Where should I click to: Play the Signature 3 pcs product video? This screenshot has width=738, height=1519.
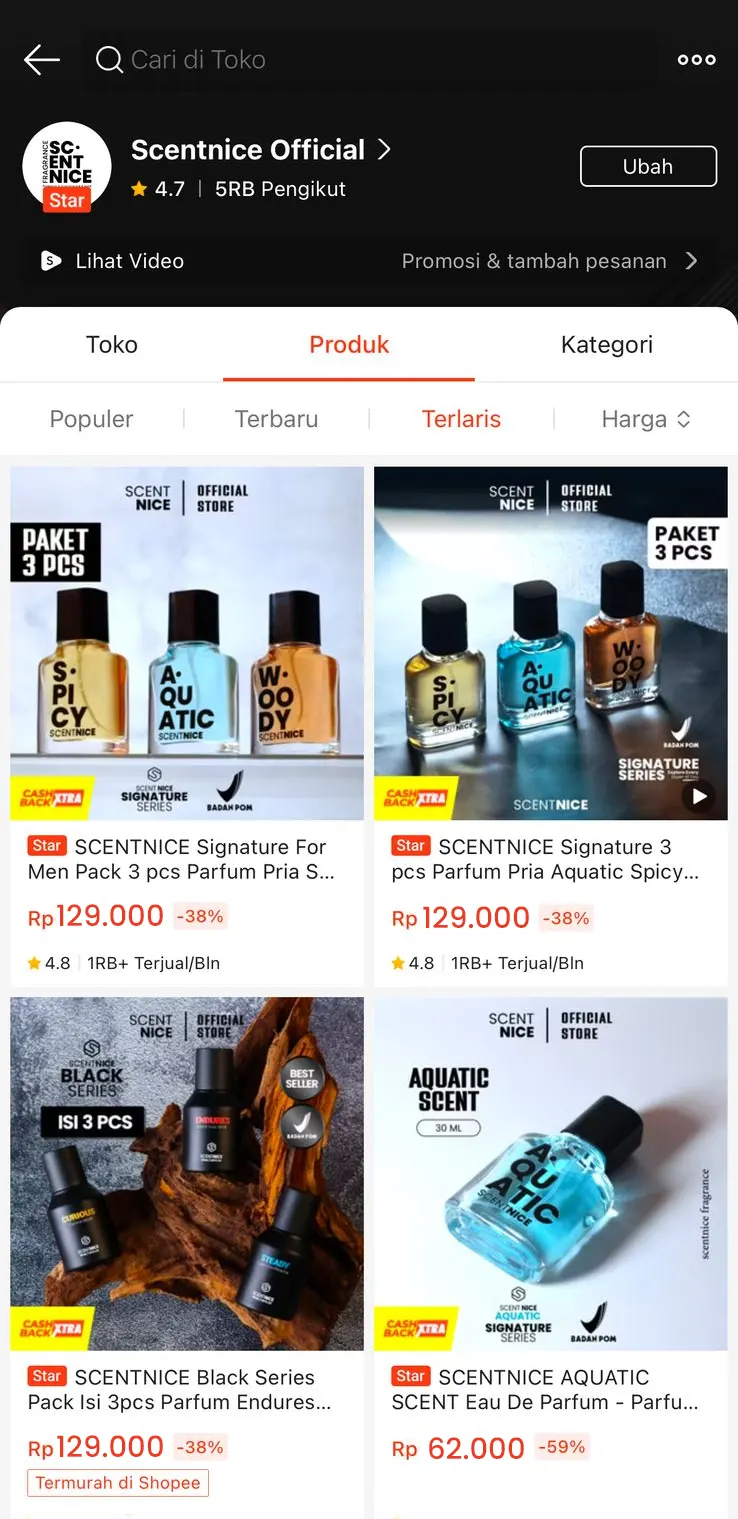pos(700,796)
